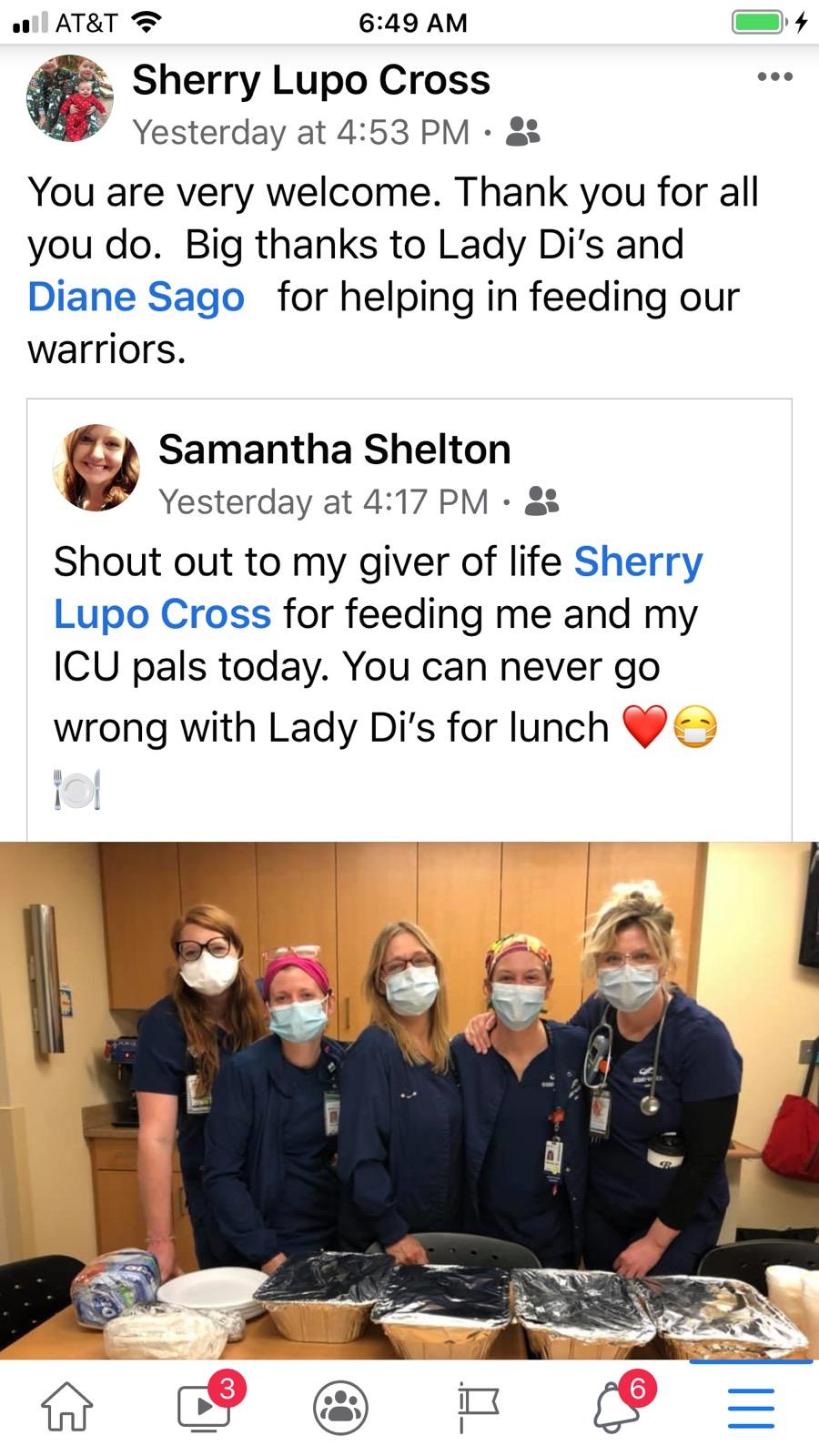
Task: Open the photo of nurses in scrubs
Action: click(409, 1099)
